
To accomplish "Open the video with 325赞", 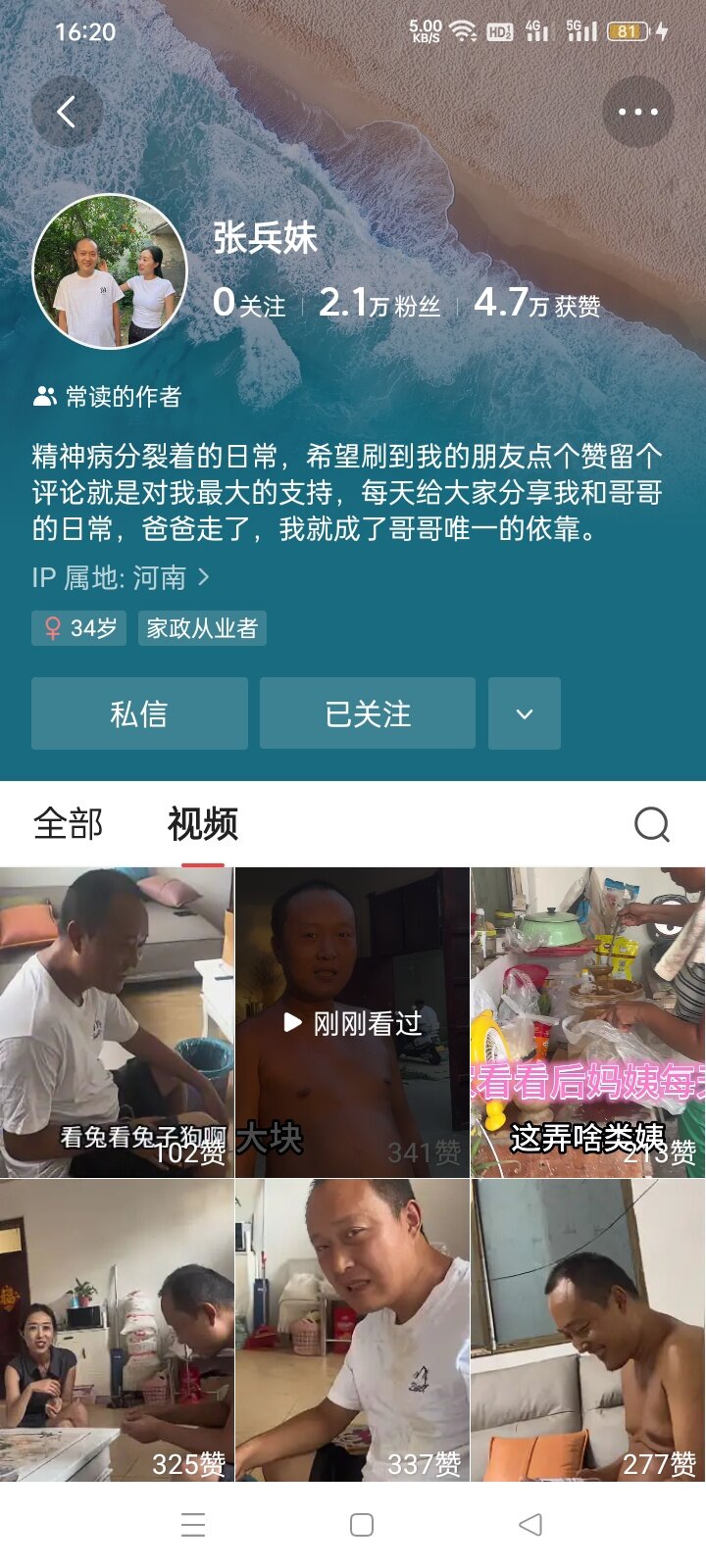I will pos(117,1331).
